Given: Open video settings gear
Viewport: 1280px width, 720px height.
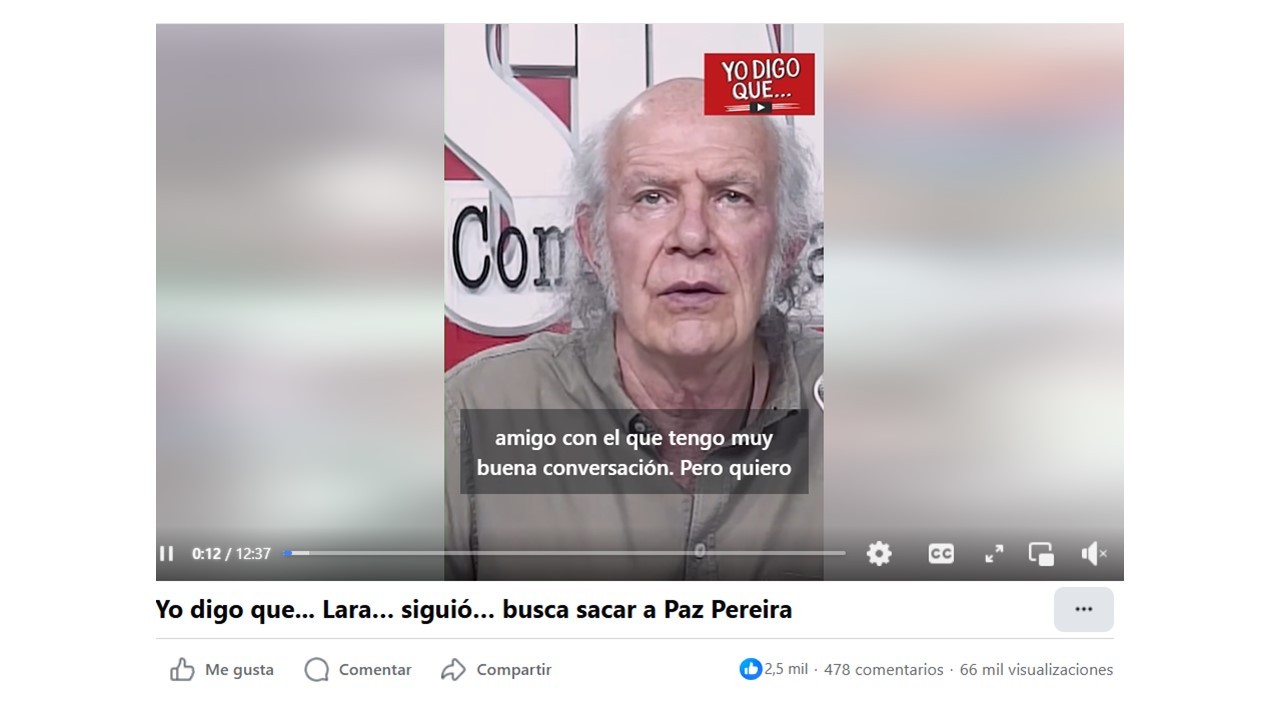Looking at the screenshot, I should tap(879, 553).
